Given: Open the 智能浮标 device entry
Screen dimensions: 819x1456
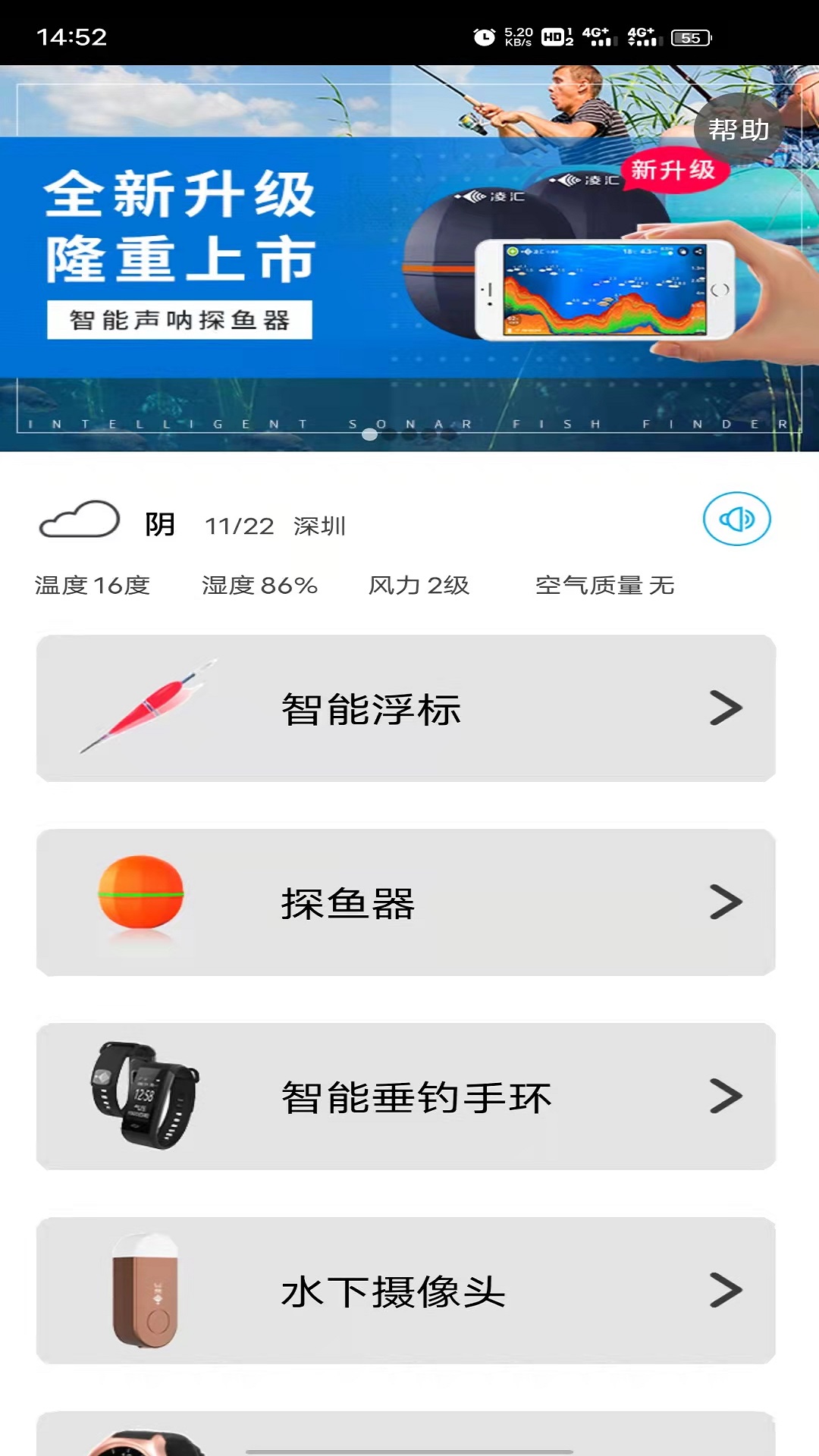Looking at the screenshot, I should click(406, 708).
